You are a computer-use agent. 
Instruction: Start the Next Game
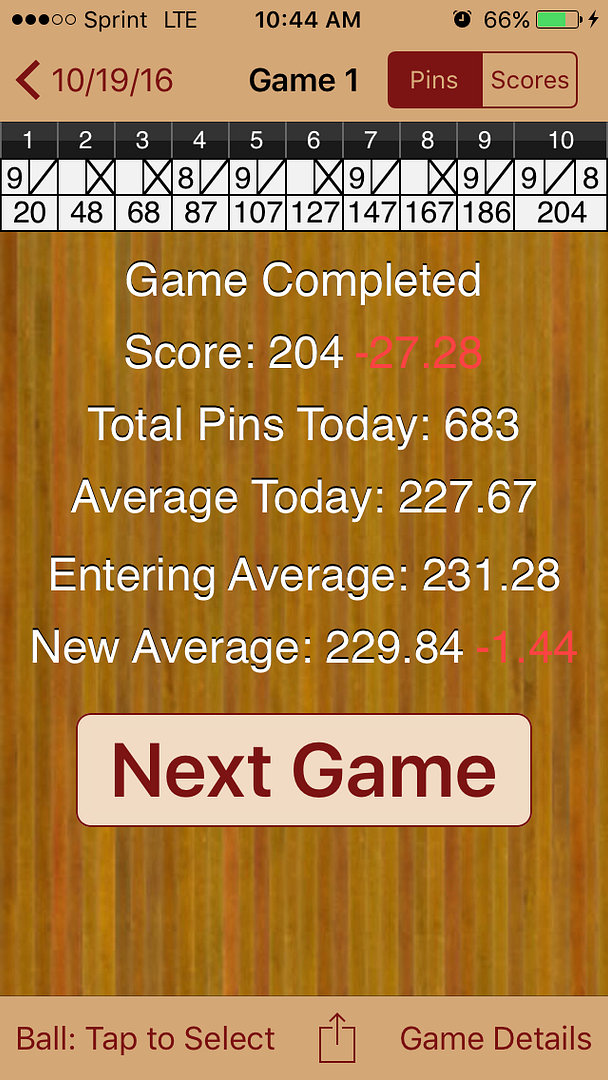pos(304,769)
